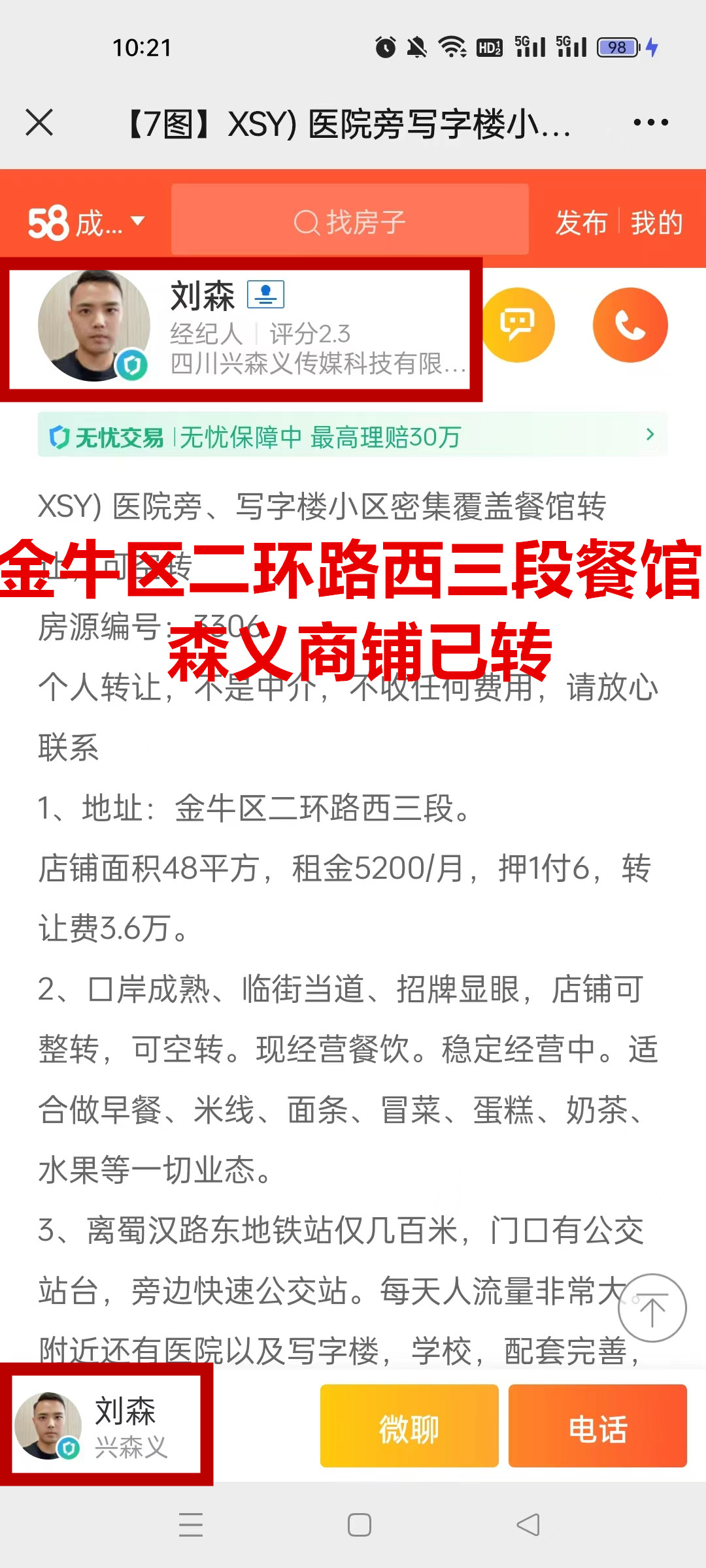The image size is (706, 1568).
Task: Tap 发布 to post a listing
Action: coord(581,223)
